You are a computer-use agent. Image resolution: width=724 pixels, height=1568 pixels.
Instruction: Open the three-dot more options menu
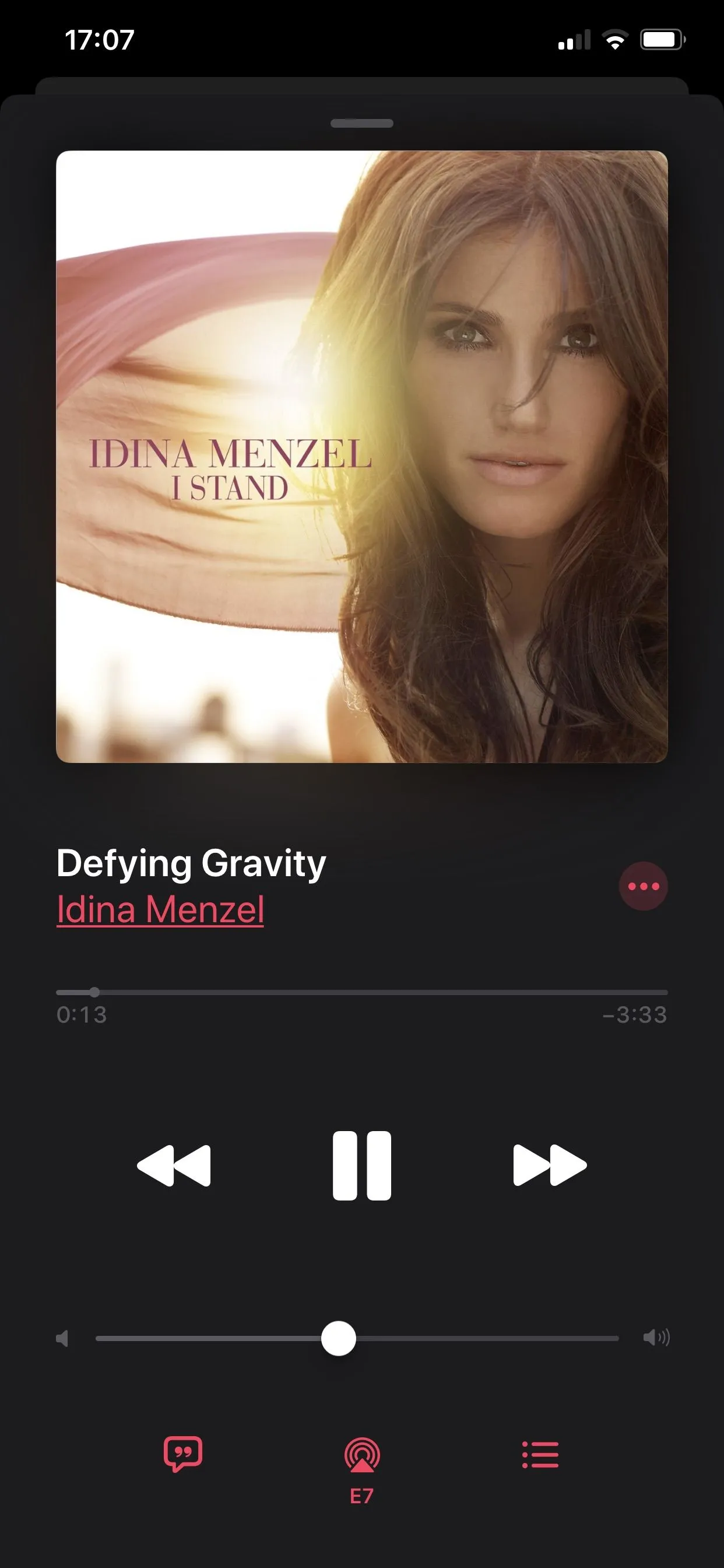[x=643, y=885]
